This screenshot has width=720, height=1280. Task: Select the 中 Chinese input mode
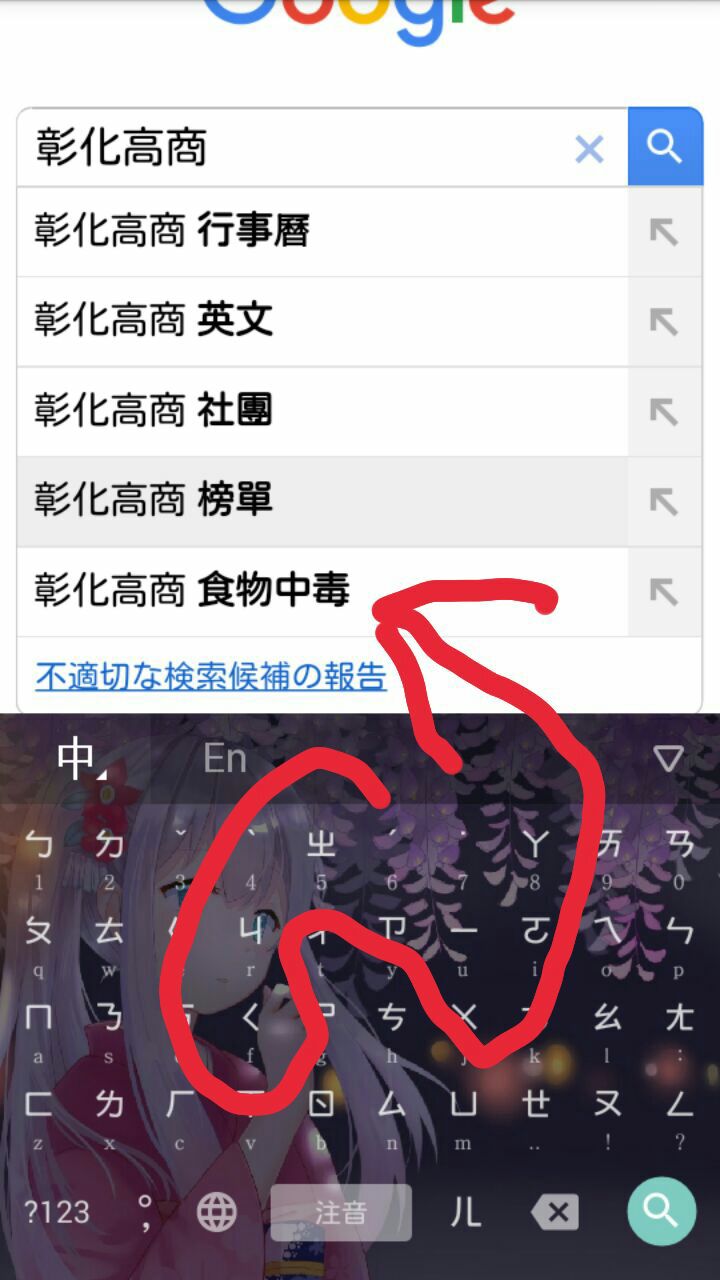coord(77,759)
